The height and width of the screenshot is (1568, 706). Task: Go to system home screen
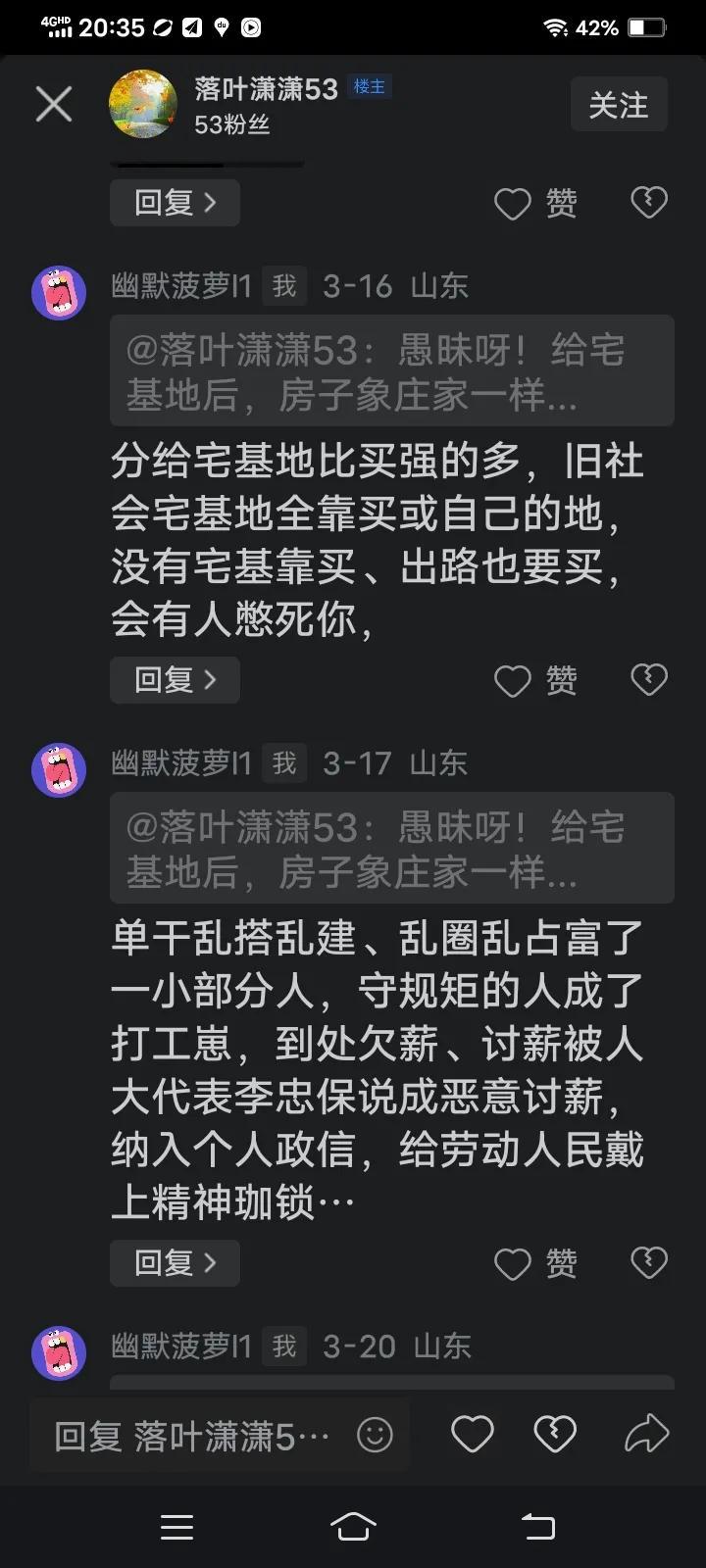coord(353,1526)
